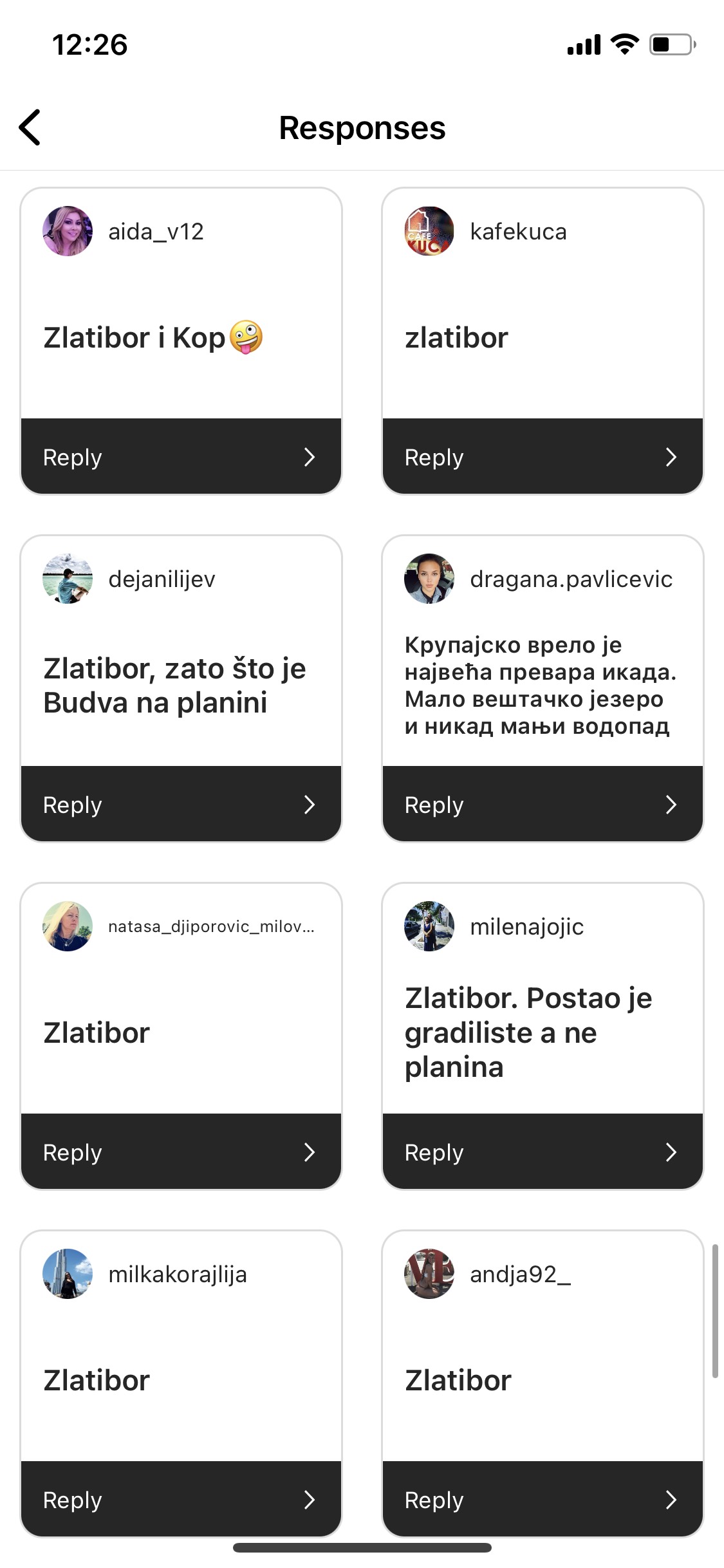The height and width of the screenshot is (1568, 724).
Task: Open dragana.pavlicevic's profile from username
Action: click(x=571, y=579)
